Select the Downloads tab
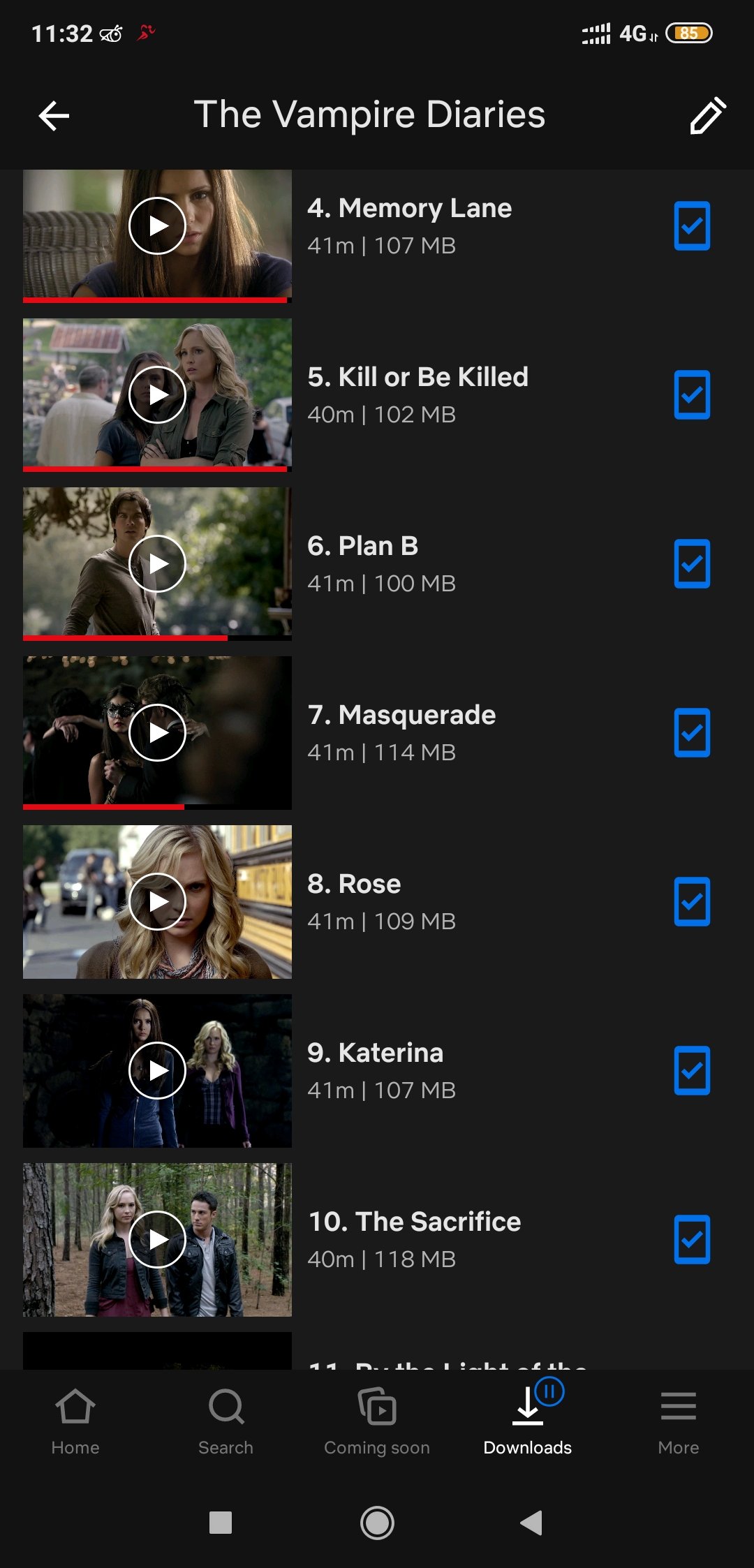The image size is (754, 1568). 528,1421
